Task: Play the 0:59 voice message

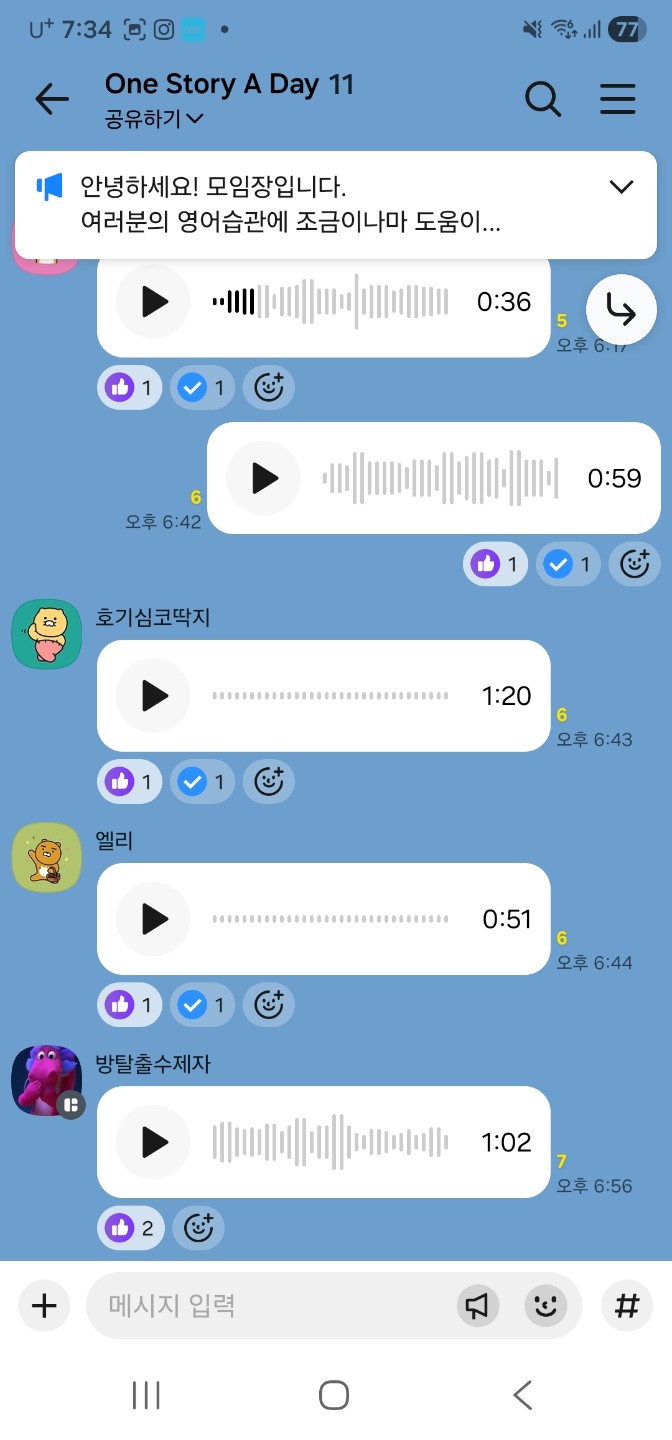Action: tap(263, 478)
